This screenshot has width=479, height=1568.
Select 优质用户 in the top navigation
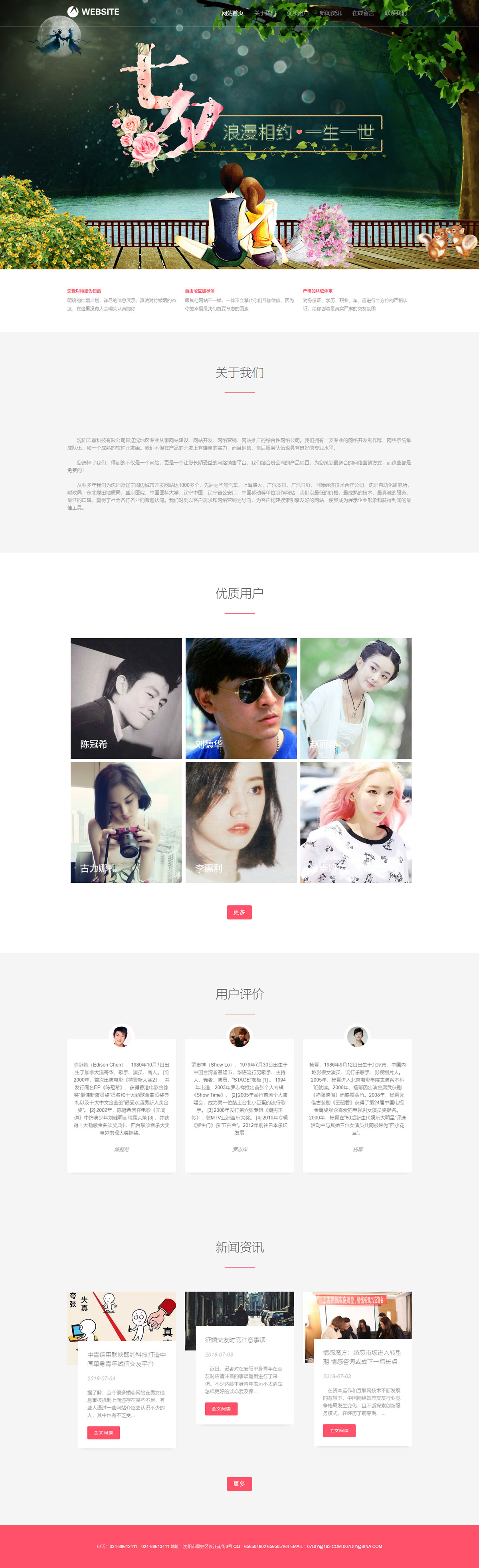(297, 13)
